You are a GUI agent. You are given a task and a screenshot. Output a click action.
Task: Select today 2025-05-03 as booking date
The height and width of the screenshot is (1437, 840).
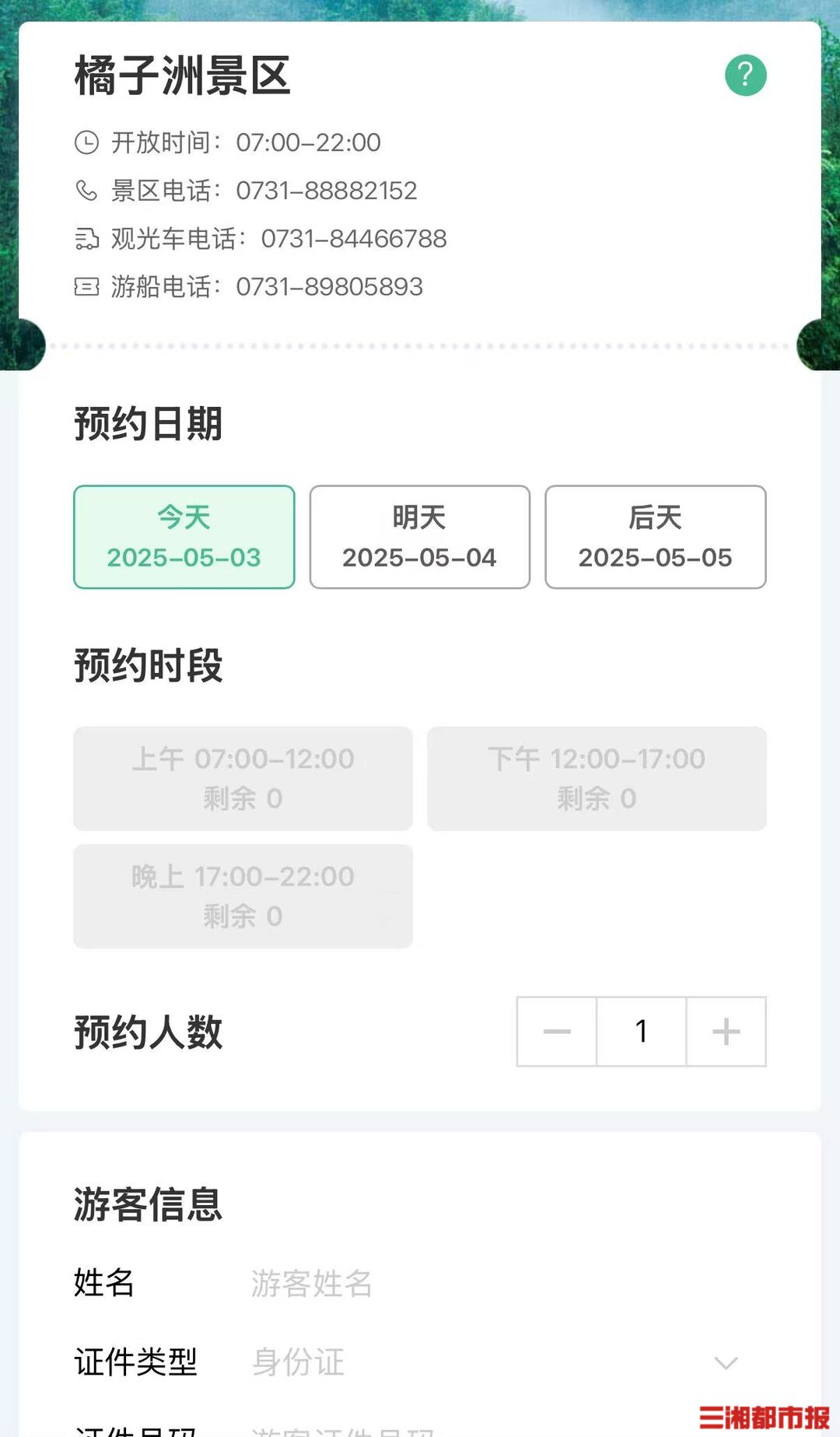184,537
